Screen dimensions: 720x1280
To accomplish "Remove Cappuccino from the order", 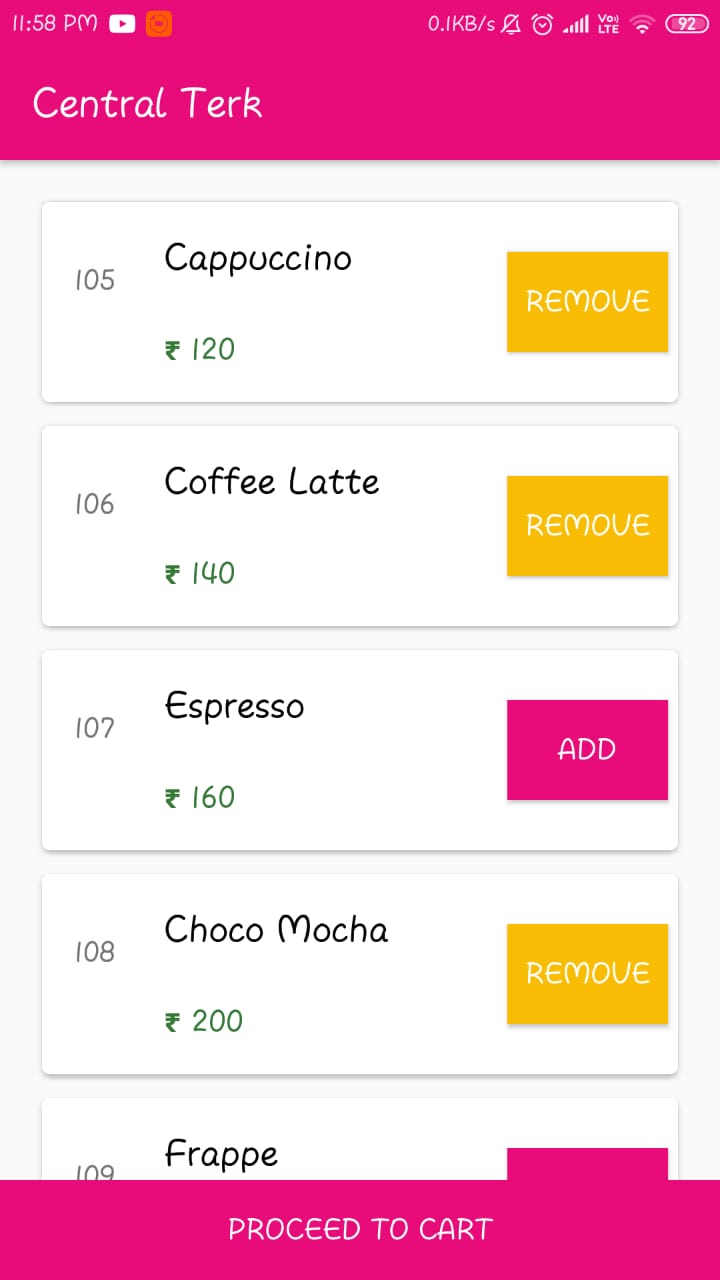I will click(x=587, y=302).
